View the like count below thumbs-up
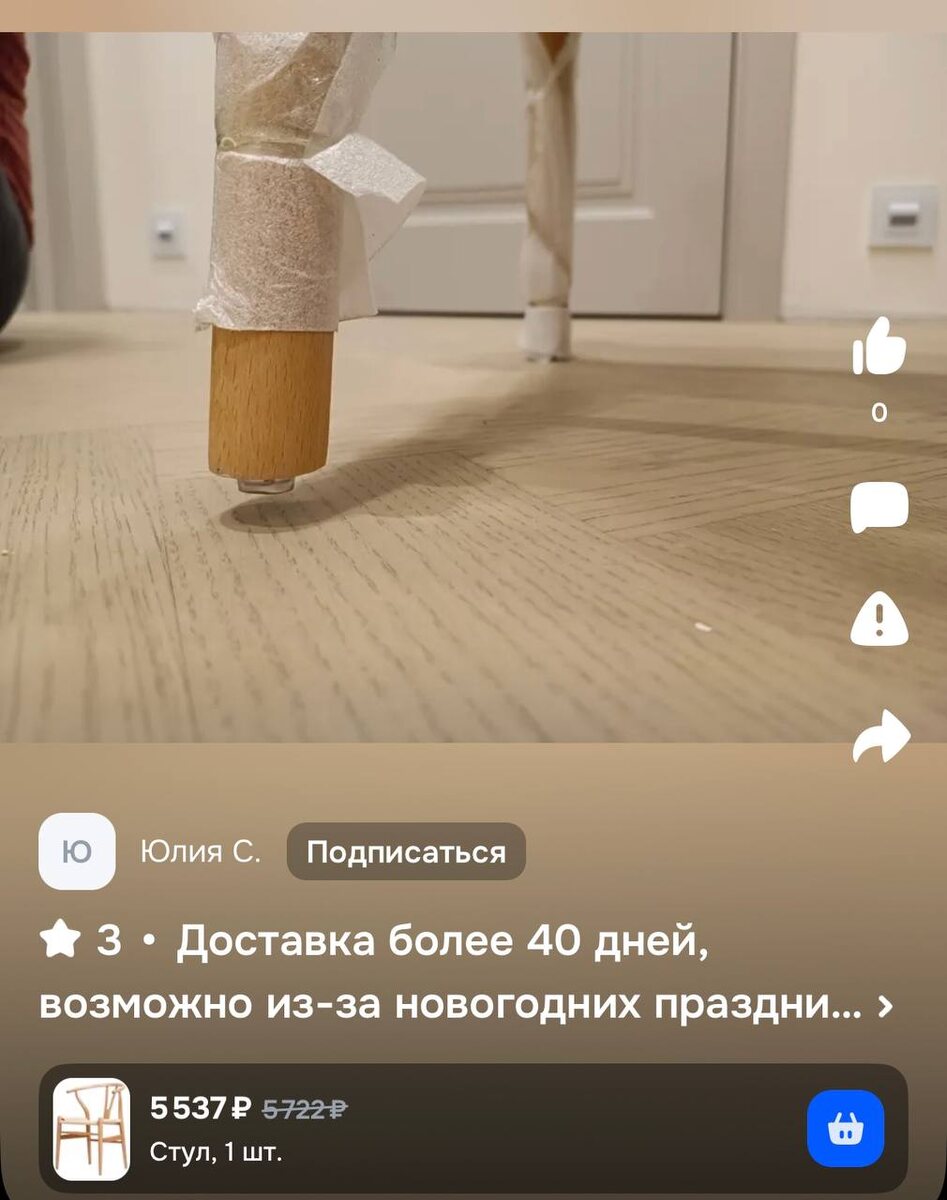Screen dimensions: 947x1200 [x=879, y=410]
